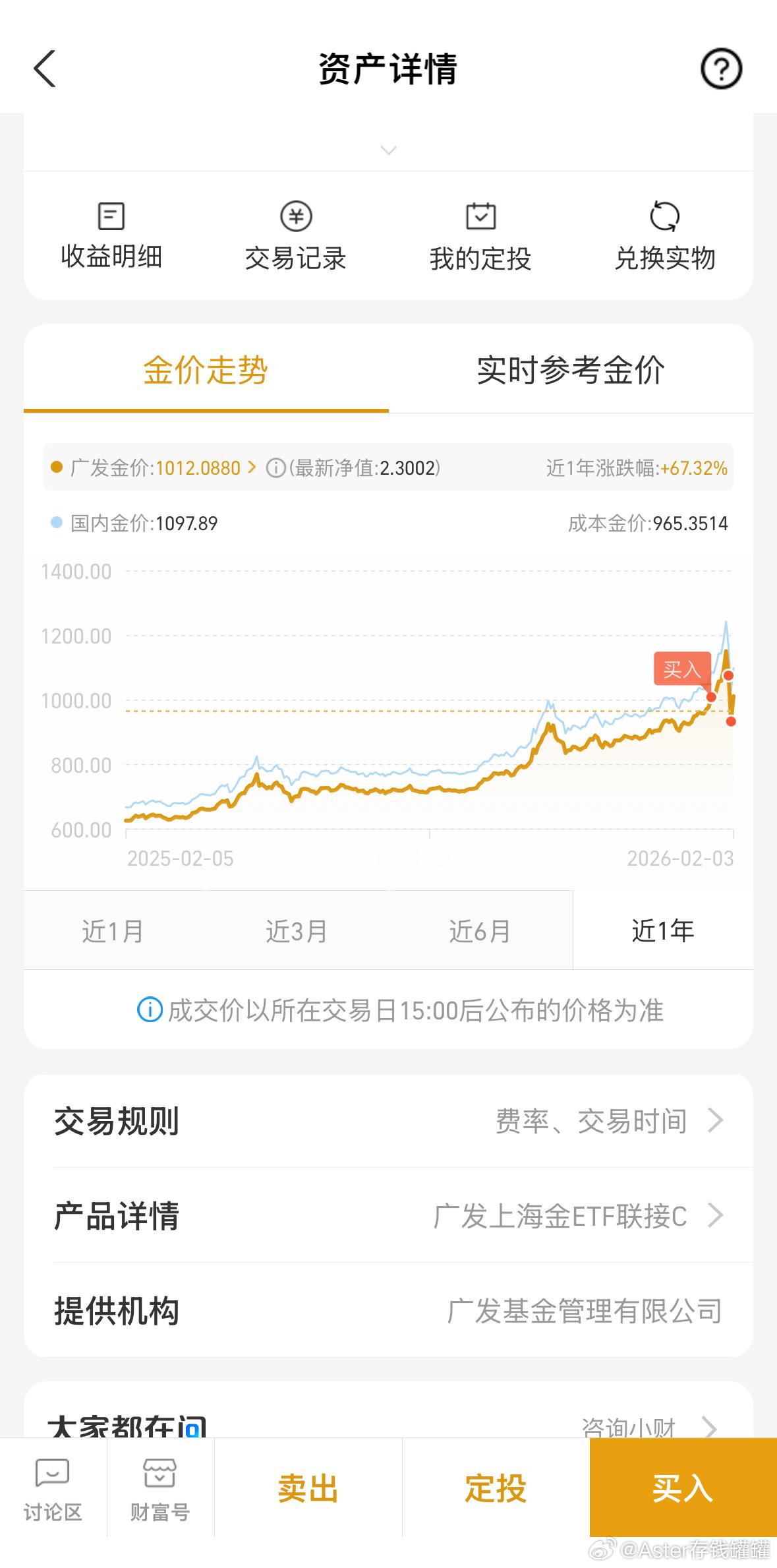
Task: Select the 金价走势 tab
Action: pyautogui.click(x=204, y=371)
